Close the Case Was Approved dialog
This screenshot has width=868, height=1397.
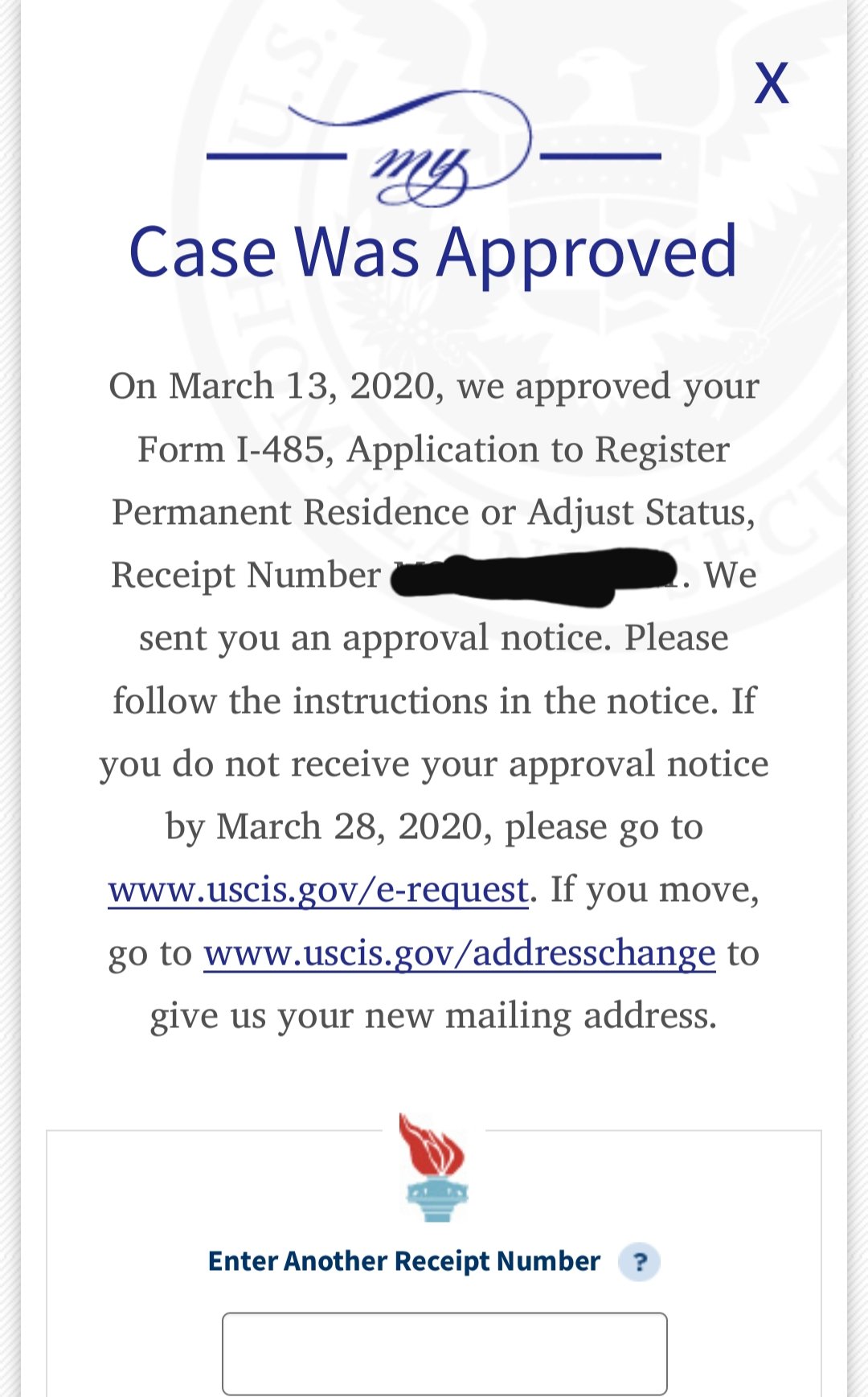coord(772,83)
